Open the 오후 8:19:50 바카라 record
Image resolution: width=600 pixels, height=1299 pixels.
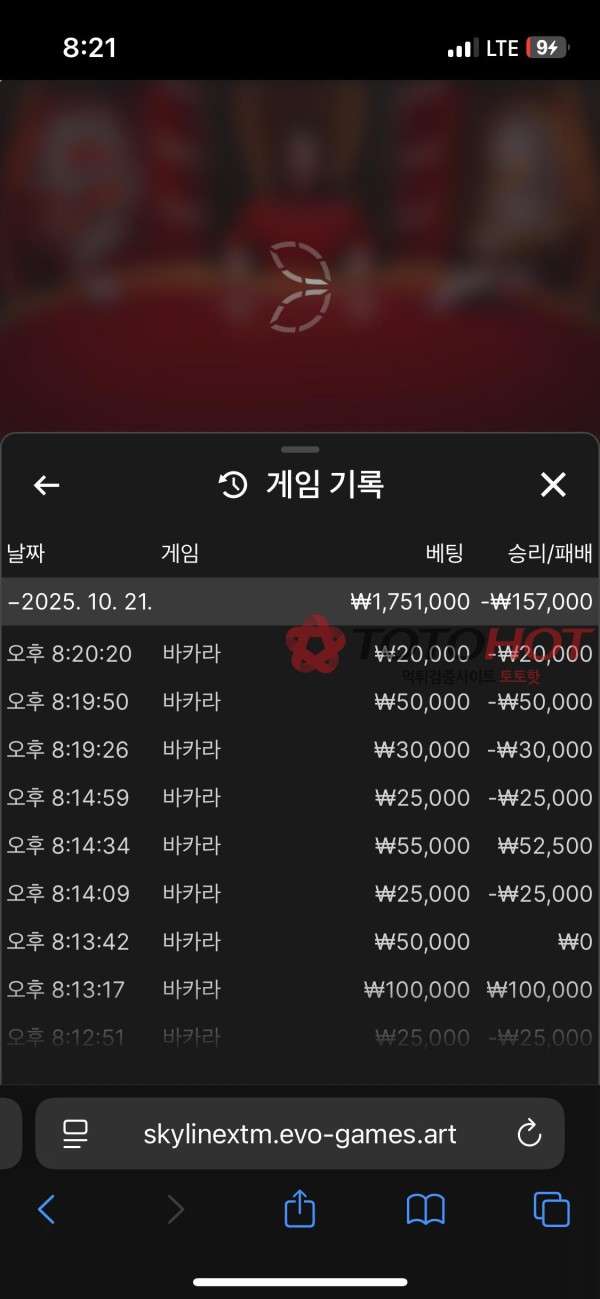click(300, 702)
